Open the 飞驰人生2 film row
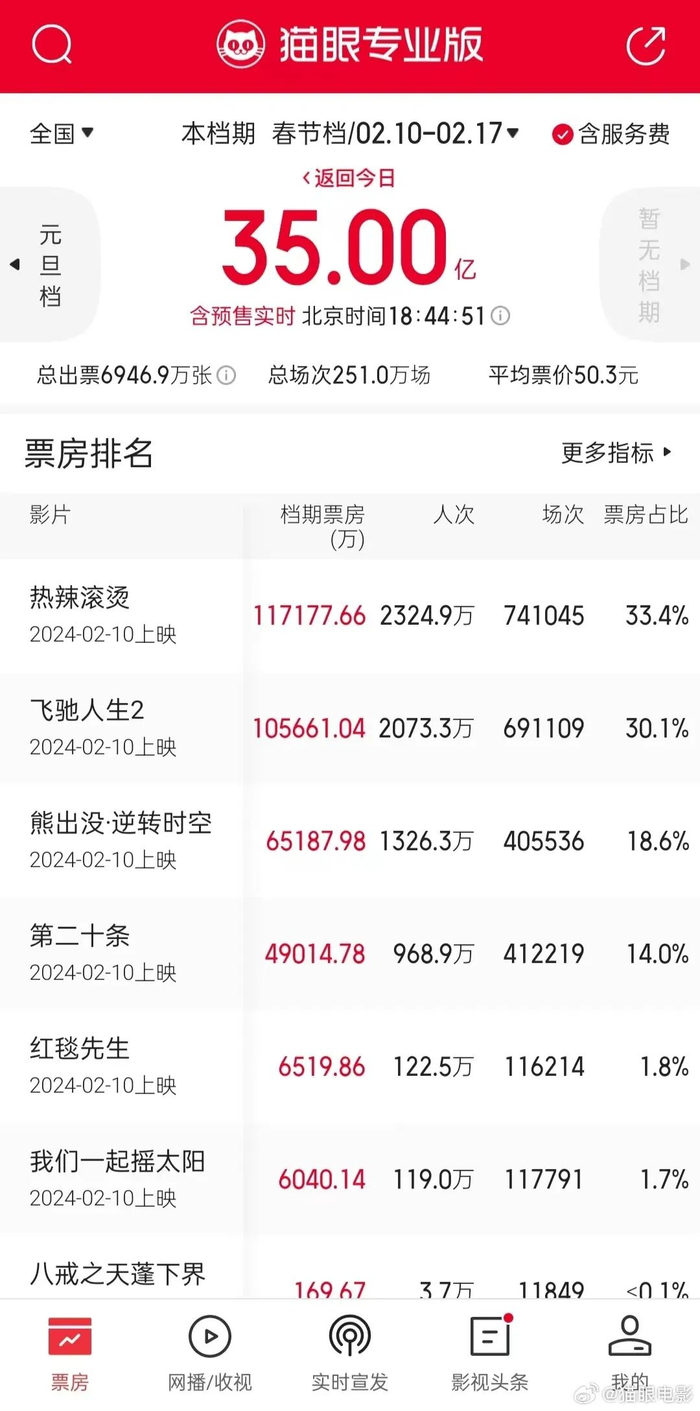 pos(350,728)
